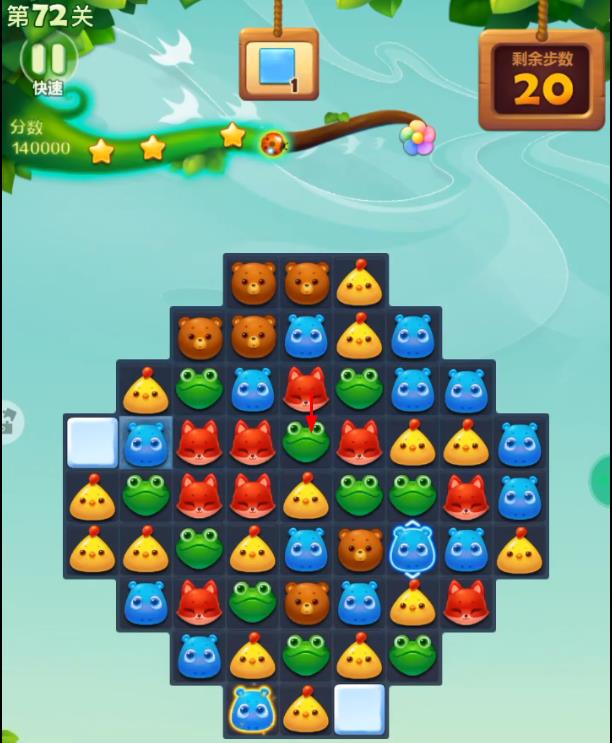The image size is (612, 743).
Task: Pause the game with the pause button
Action: pos(47,58)
